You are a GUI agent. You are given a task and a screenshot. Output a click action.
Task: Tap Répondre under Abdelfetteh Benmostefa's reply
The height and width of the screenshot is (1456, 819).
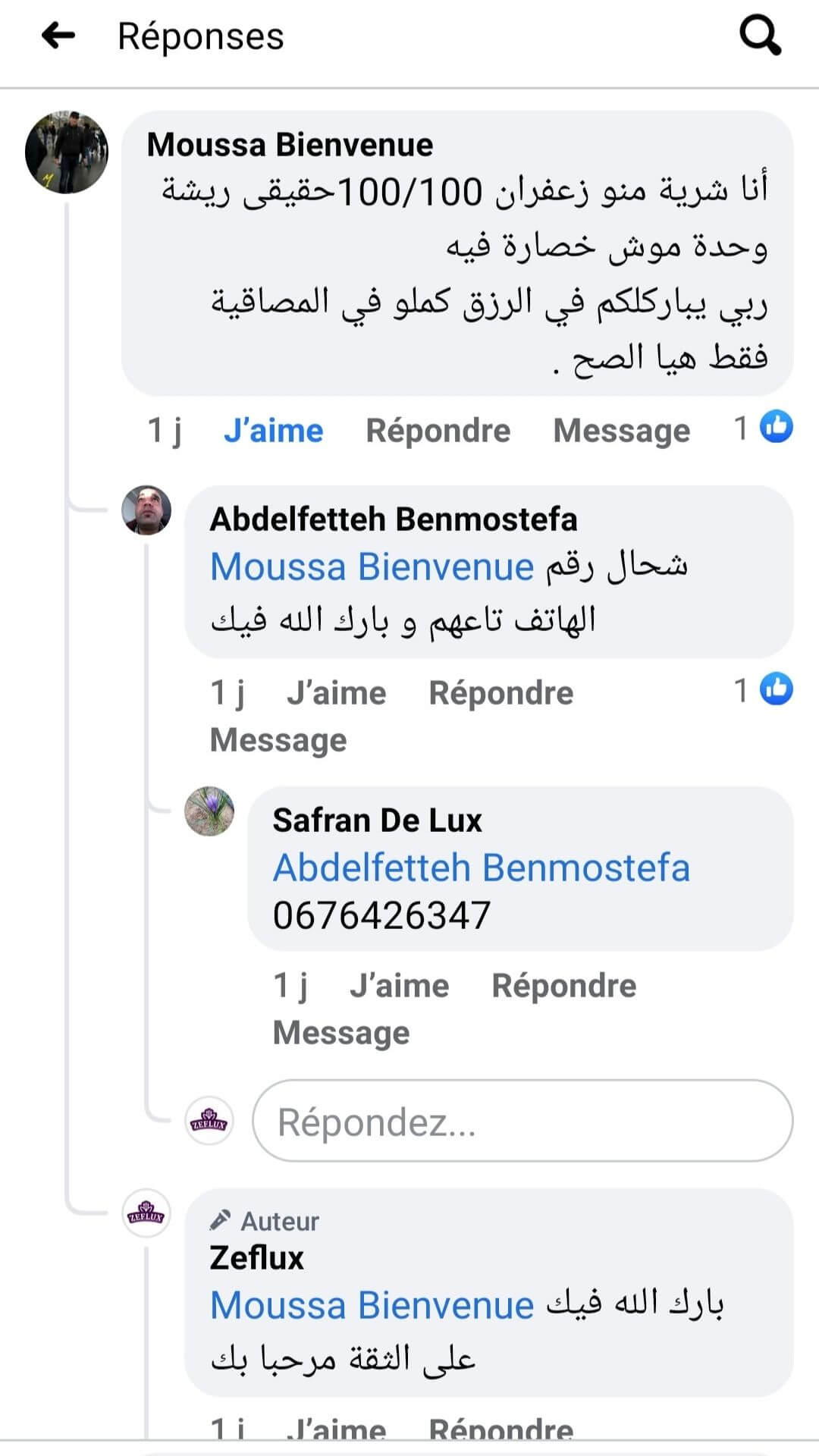point(500,693)
